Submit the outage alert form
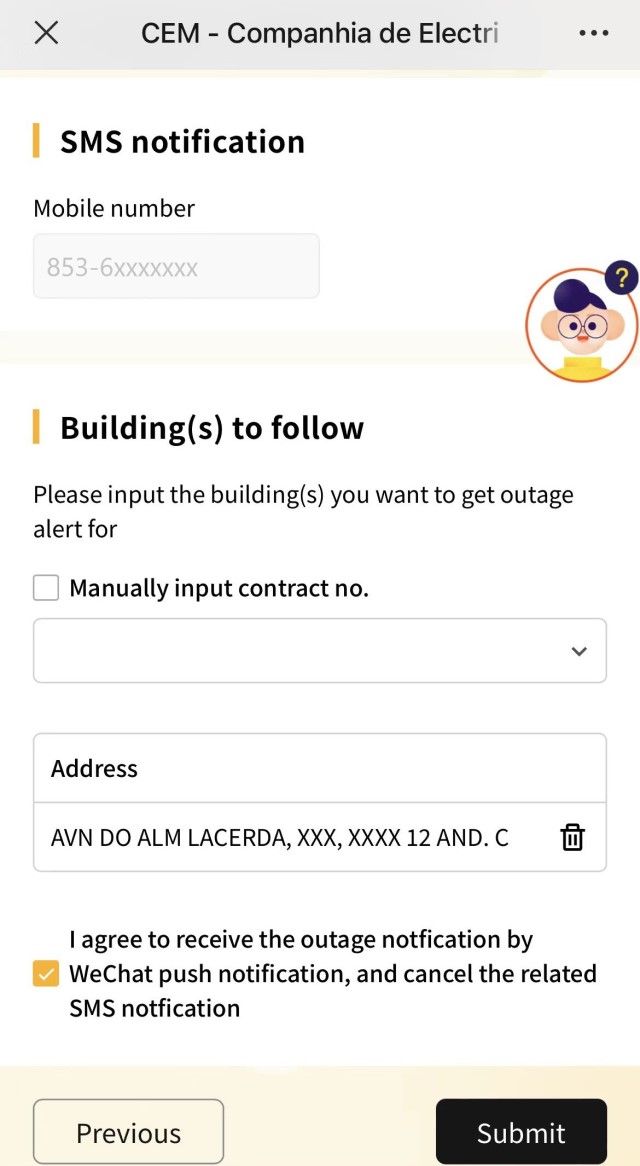Screen dimensions: 640x1166 [x=521, y=1132]
